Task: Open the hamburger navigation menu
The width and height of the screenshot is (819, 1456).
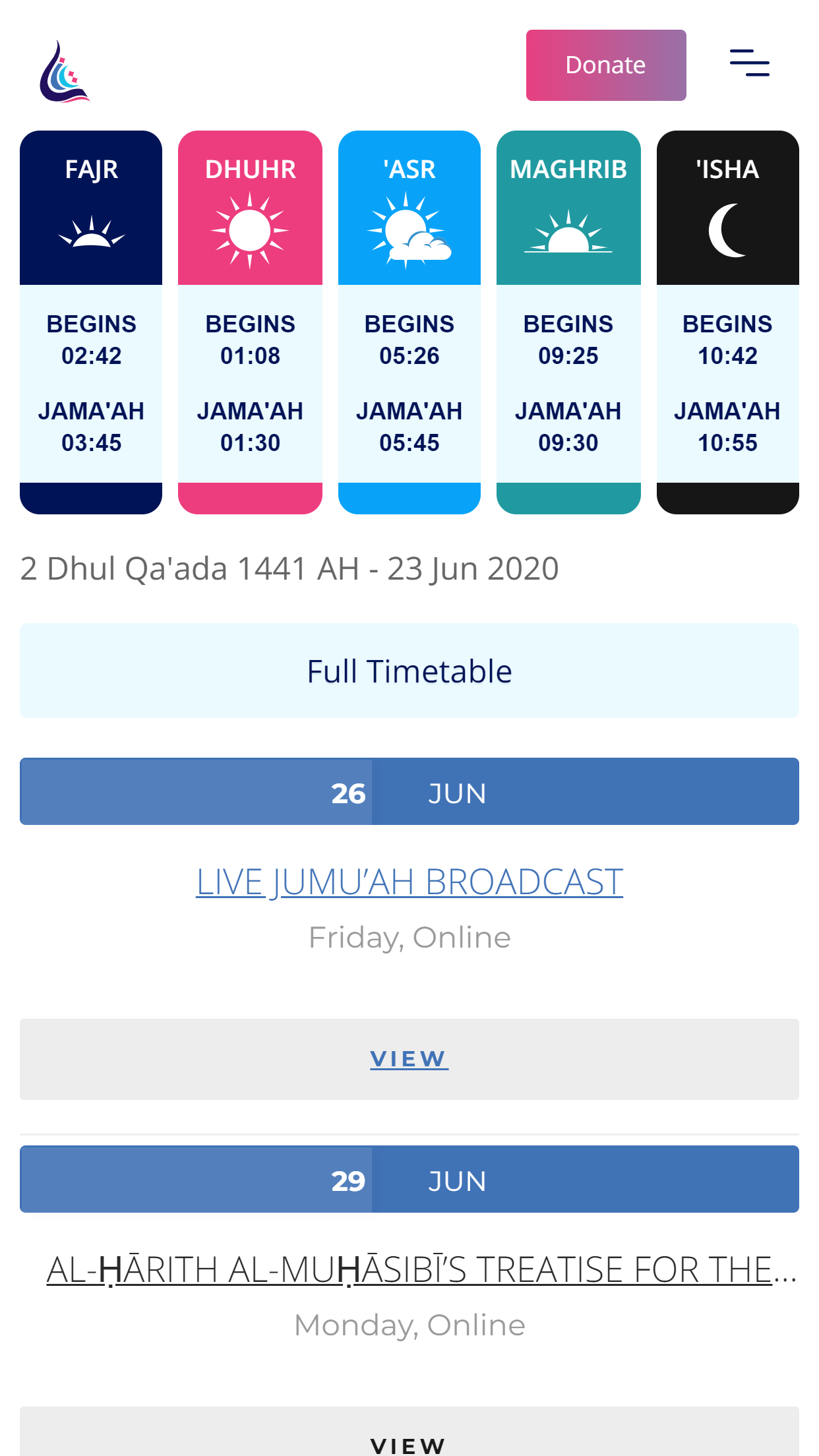Action: [749, 63]
